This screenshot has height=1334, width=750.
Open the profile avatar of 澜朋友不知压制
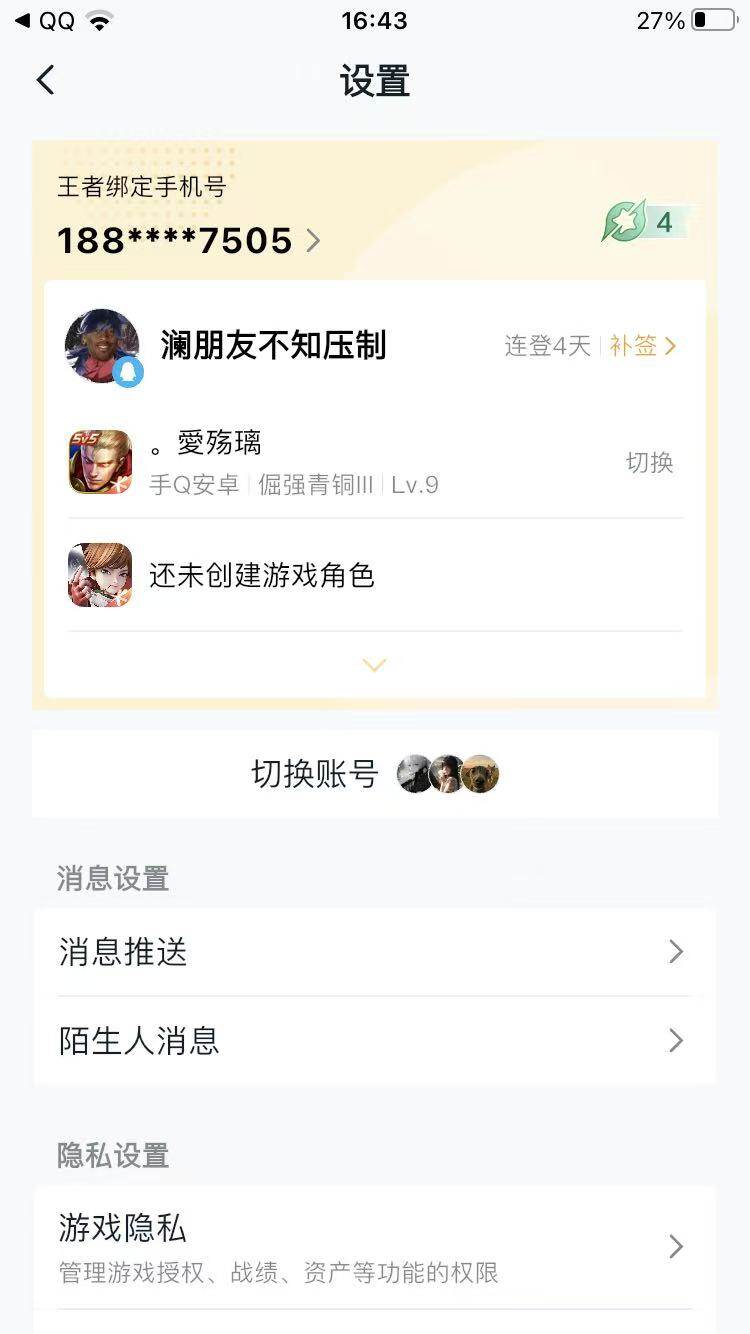(100, 345)
